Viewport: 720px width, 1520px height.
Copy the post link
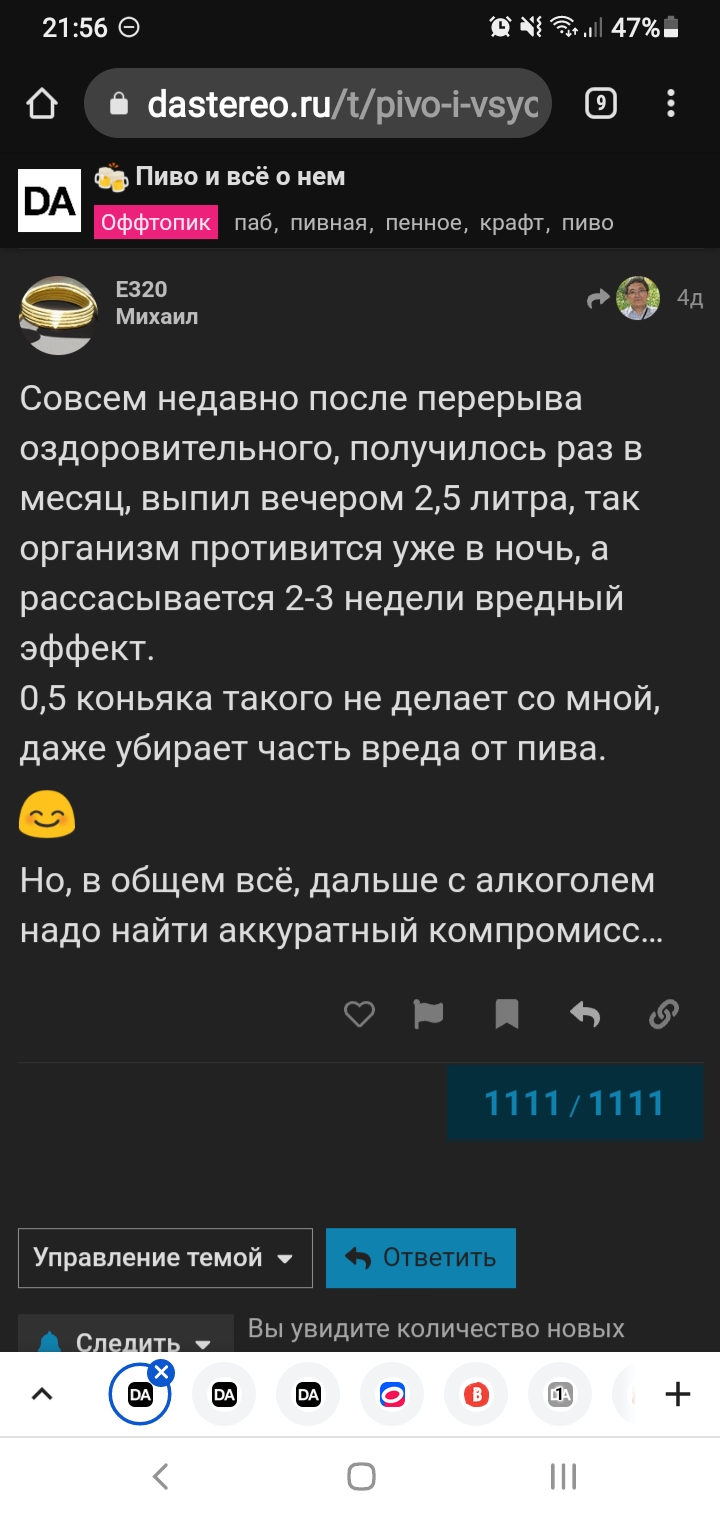coord(663,1015)
